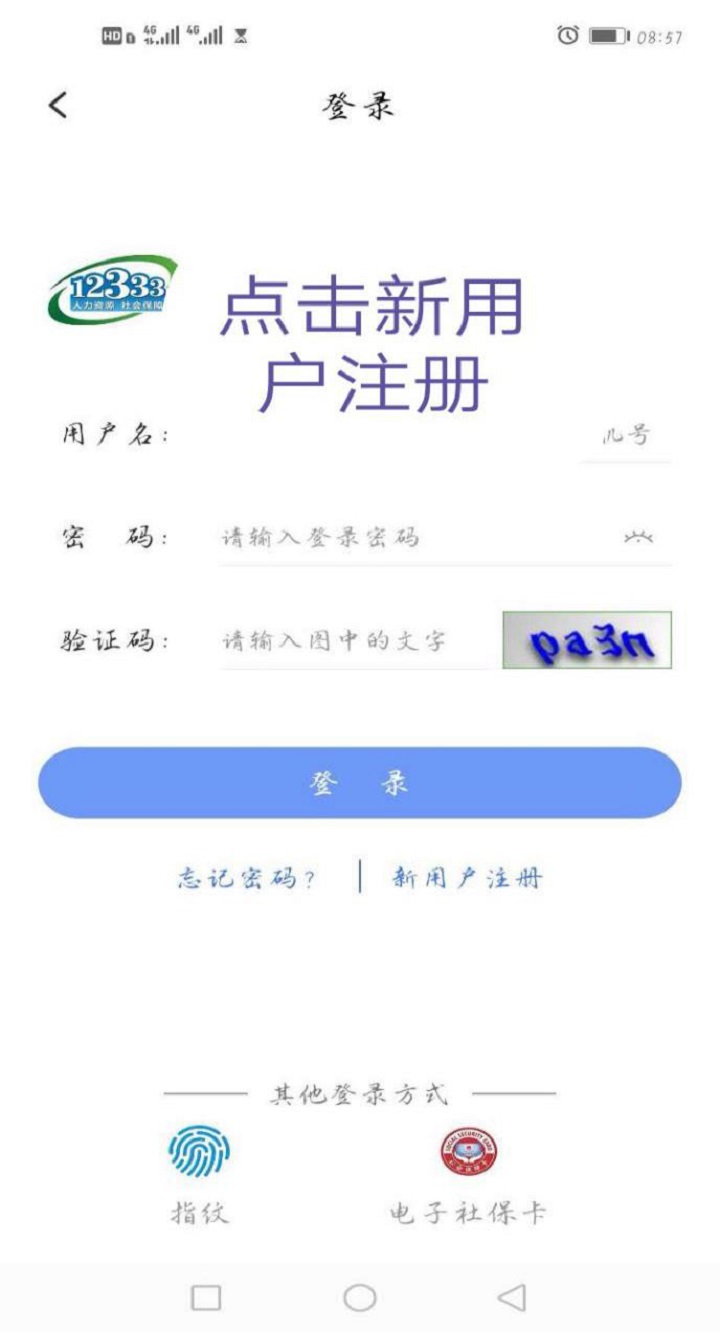
Task: Refresh the pa3n captcha image
Action: 587,640
